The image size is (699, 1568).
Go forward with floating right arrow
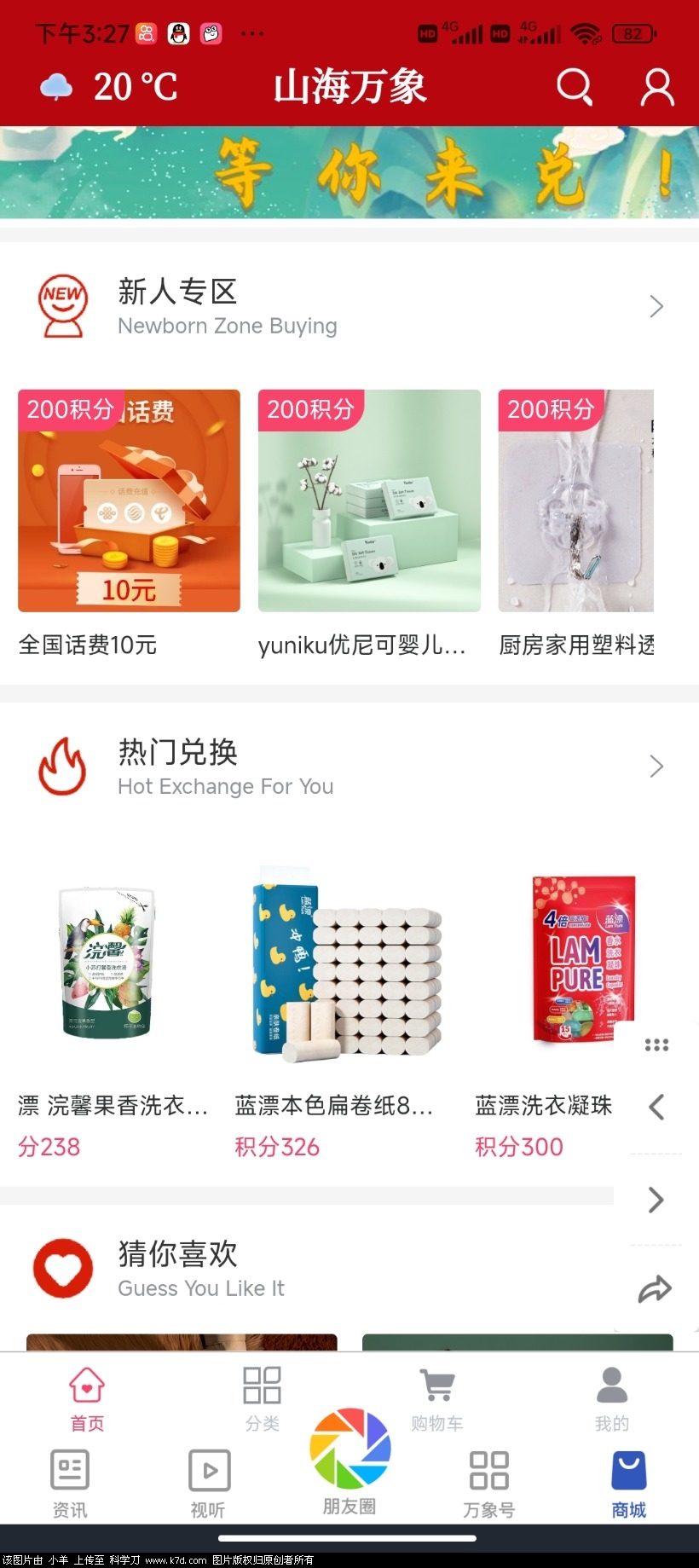656,1200
